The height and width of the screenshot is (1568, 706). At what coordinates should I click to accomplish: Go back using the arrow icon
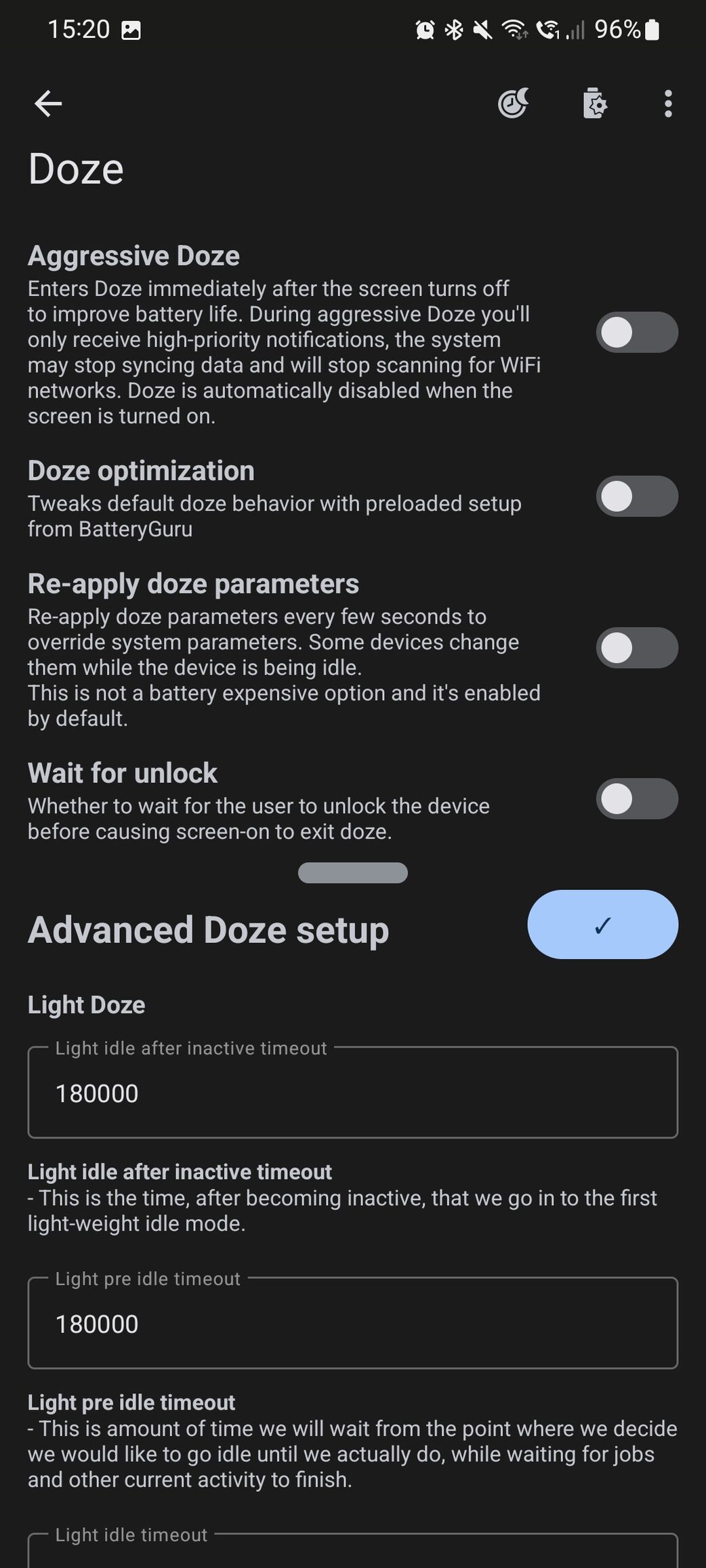(48, 104)
